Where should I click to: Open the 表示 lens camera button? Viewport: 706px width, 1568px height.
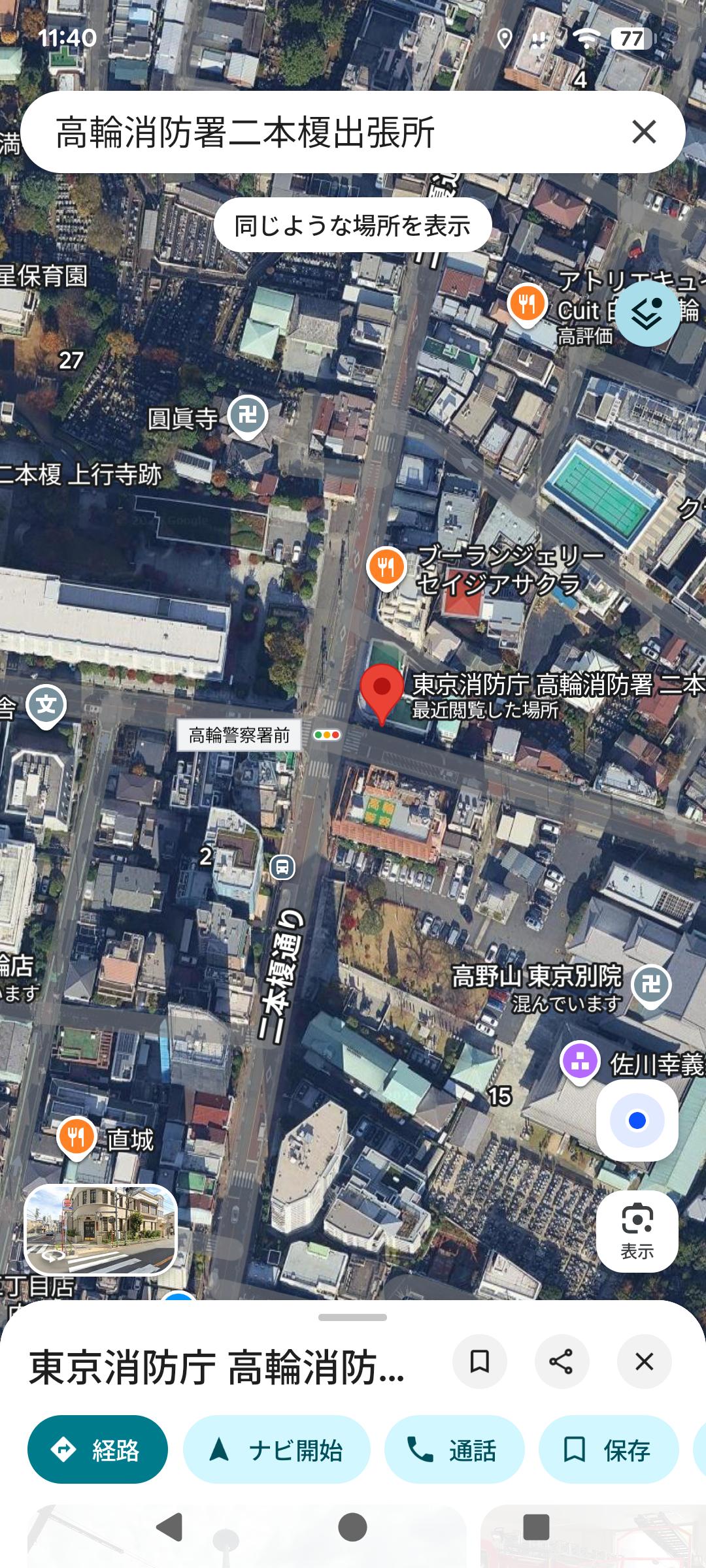pyautogui.click(x=637, y=1230)
